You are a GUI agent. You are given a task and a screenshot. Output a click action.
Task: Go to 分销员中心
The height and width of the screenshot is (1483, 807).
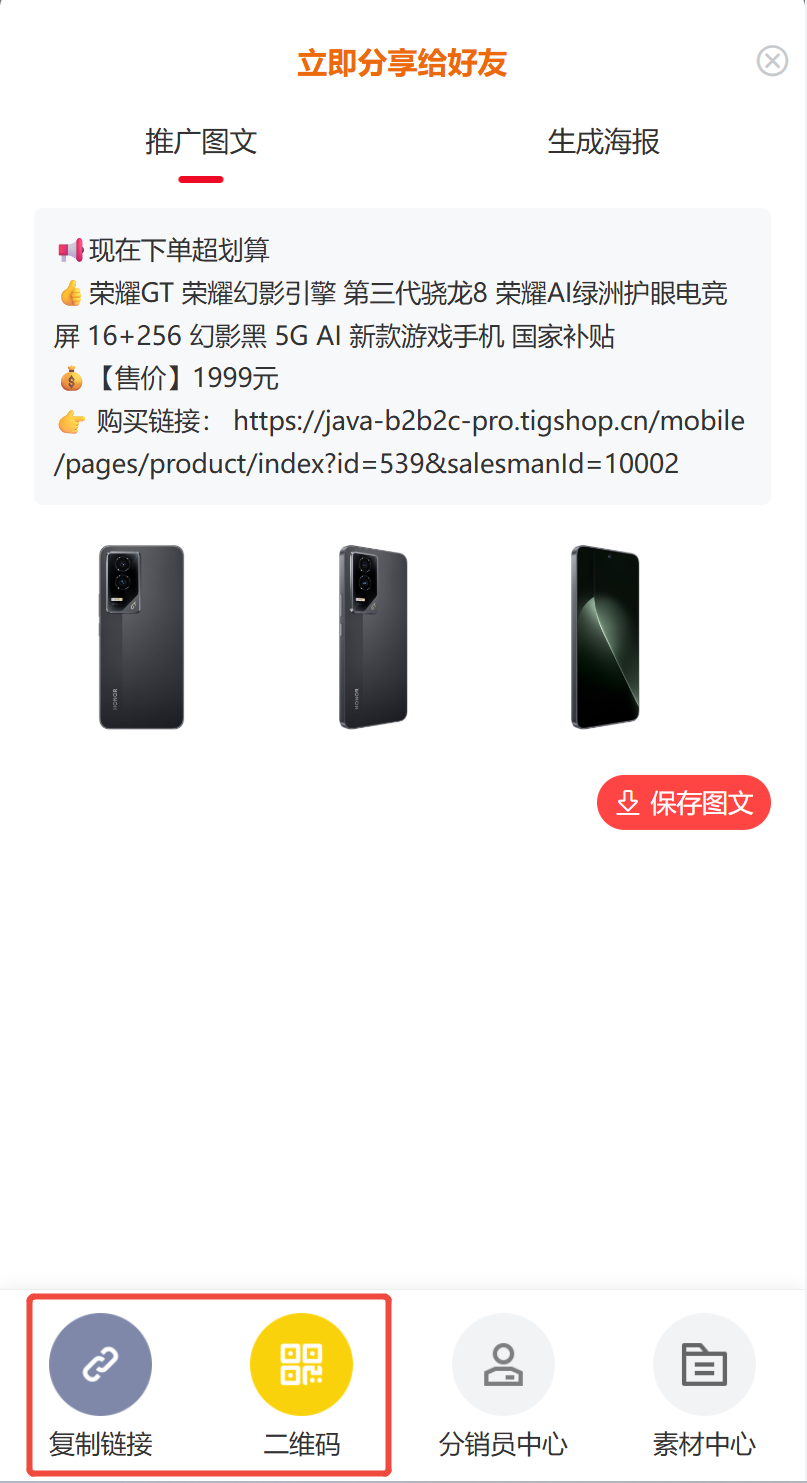pos(503,1364)
